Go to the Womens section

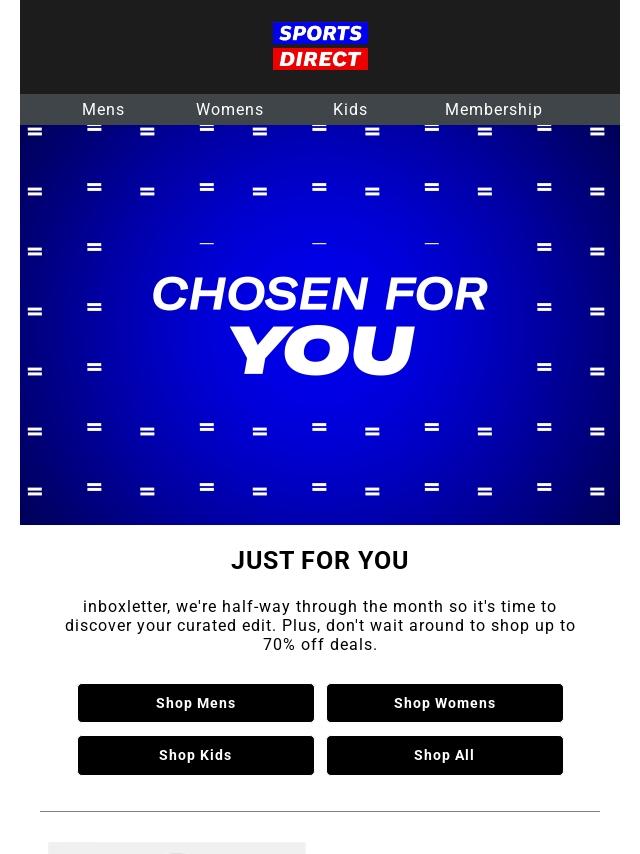230,110
